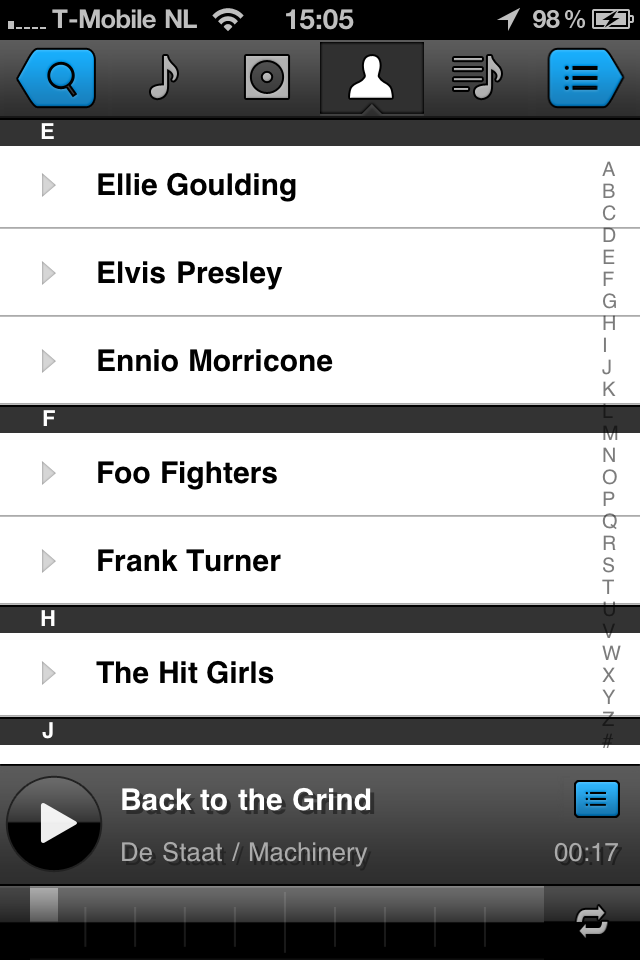Open the Foo Fighters row
The height and width of the screenshot is (960, 640).
187,473
